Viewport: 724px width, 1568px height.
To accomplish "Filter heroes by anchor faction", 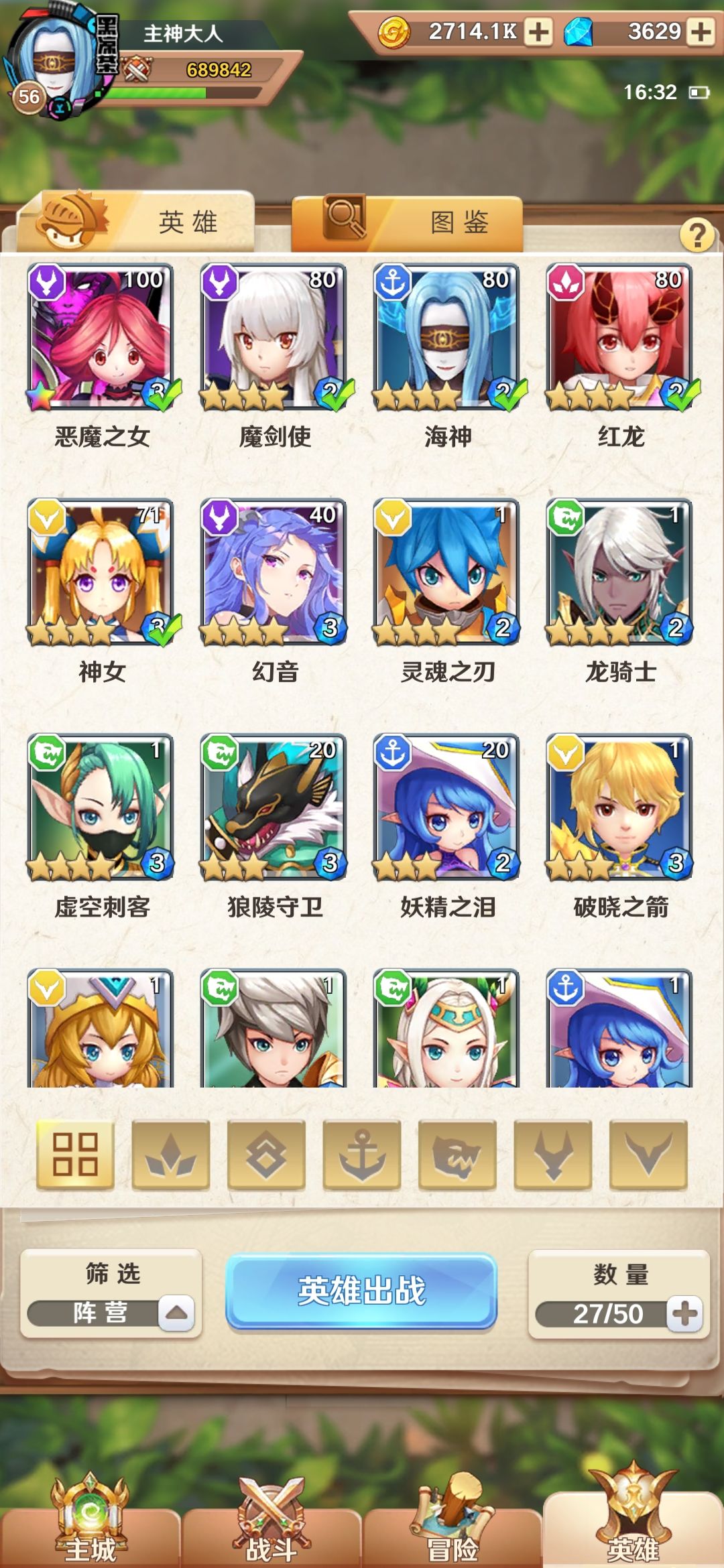I will pos(362,1155).
